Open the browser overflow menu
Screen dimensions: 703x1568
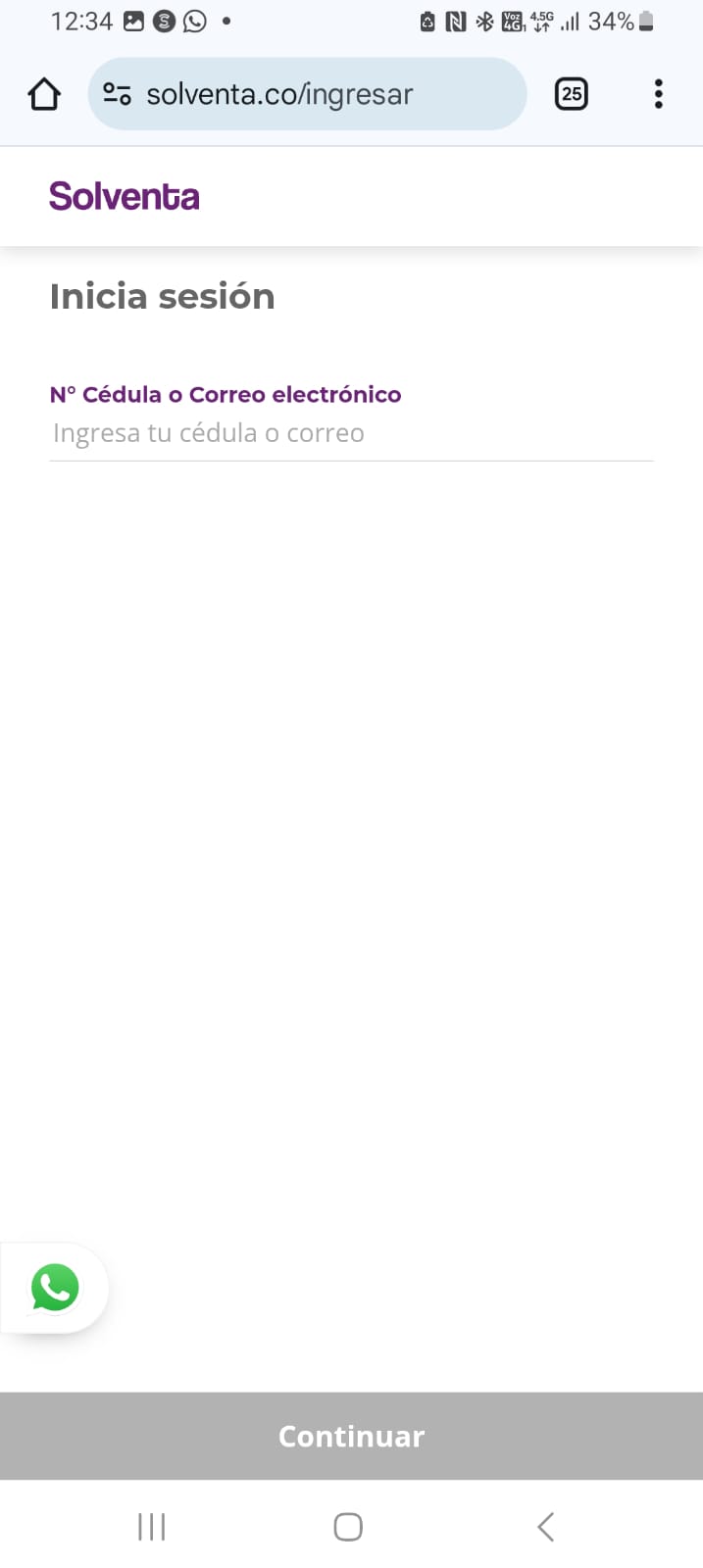pos(658,94)
